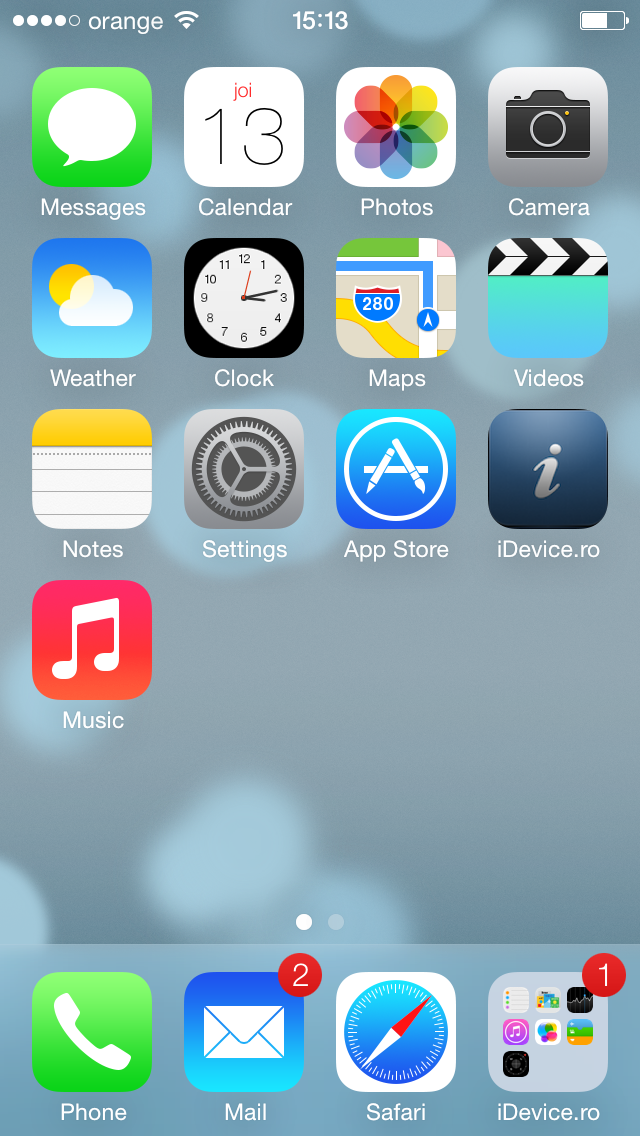Open the Clock app
This screenshot has width=640, height=1136.
click(244, 298)
